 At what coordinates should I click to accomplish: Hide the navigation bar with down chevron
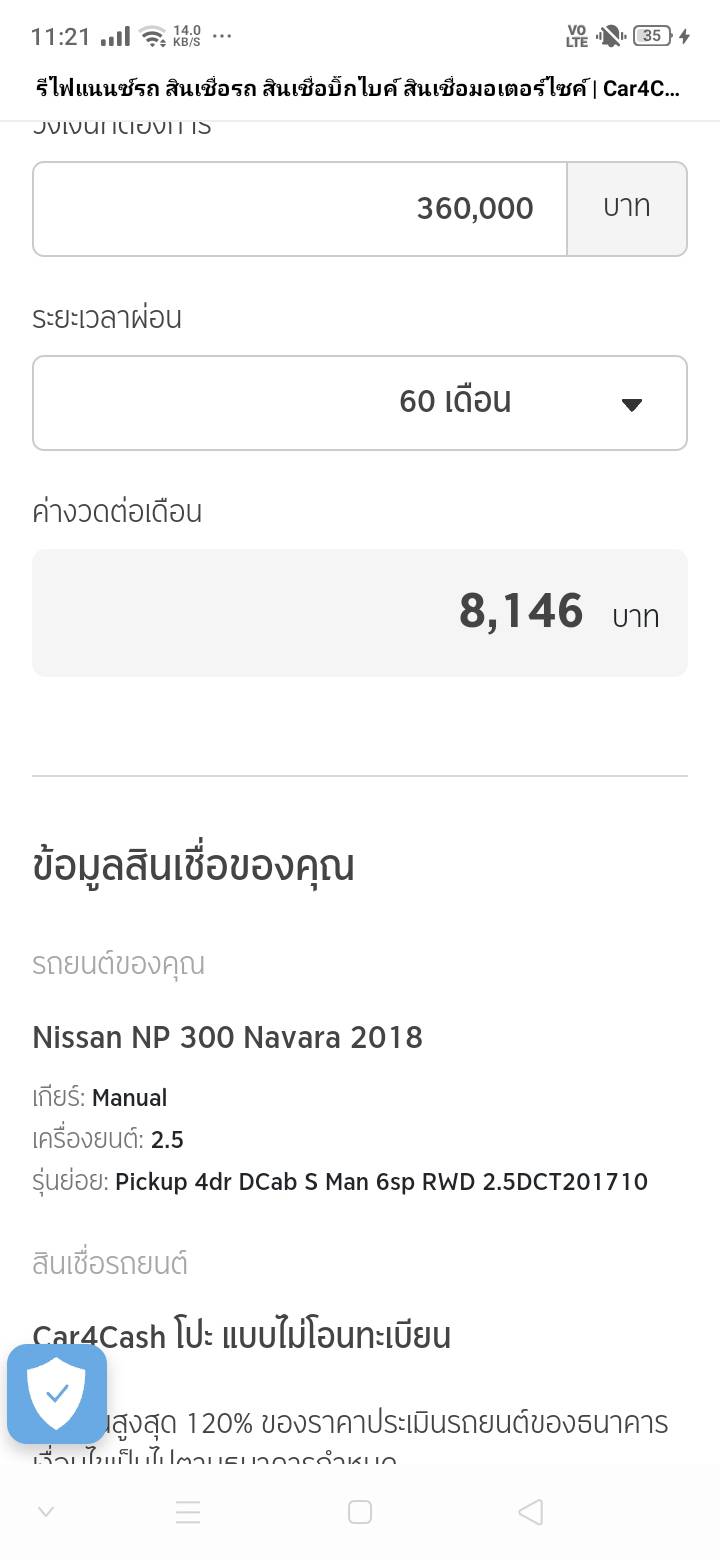coord(46,1512)
